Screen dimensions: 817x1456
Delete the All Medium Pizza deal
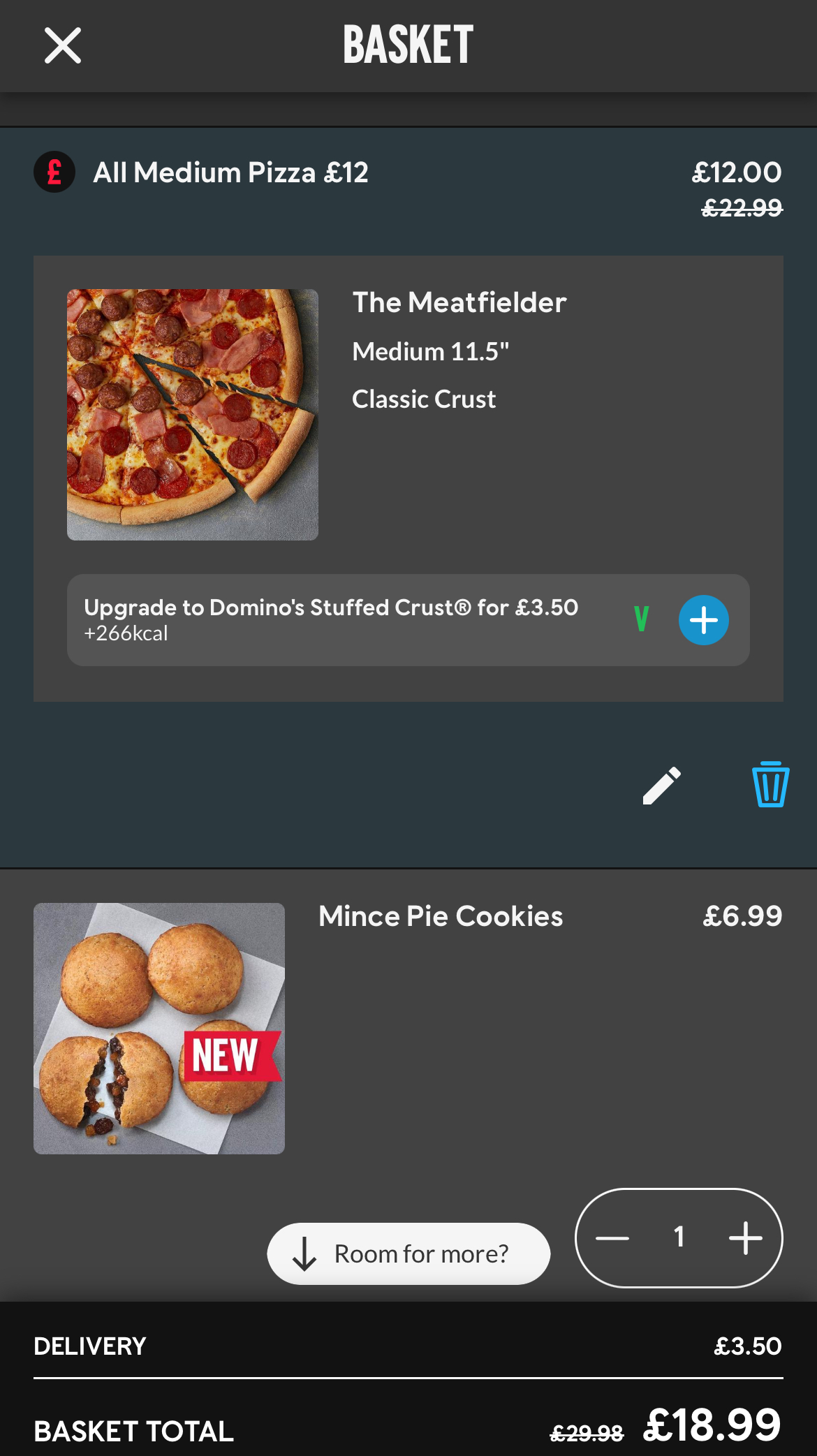pyautogui.click(x=770, y=784)
